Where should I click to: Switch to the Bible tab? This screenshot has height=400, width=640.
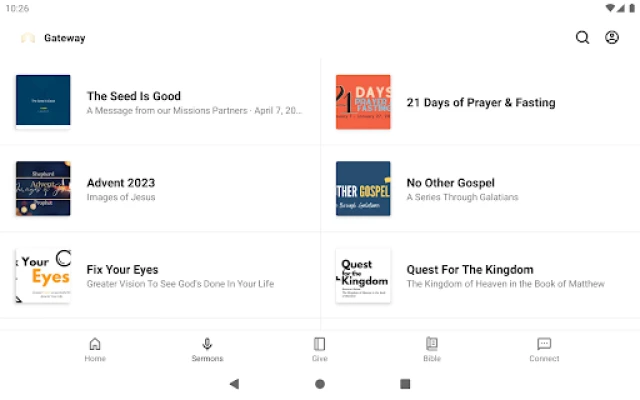pyautogui.click(x=431, y=349)
